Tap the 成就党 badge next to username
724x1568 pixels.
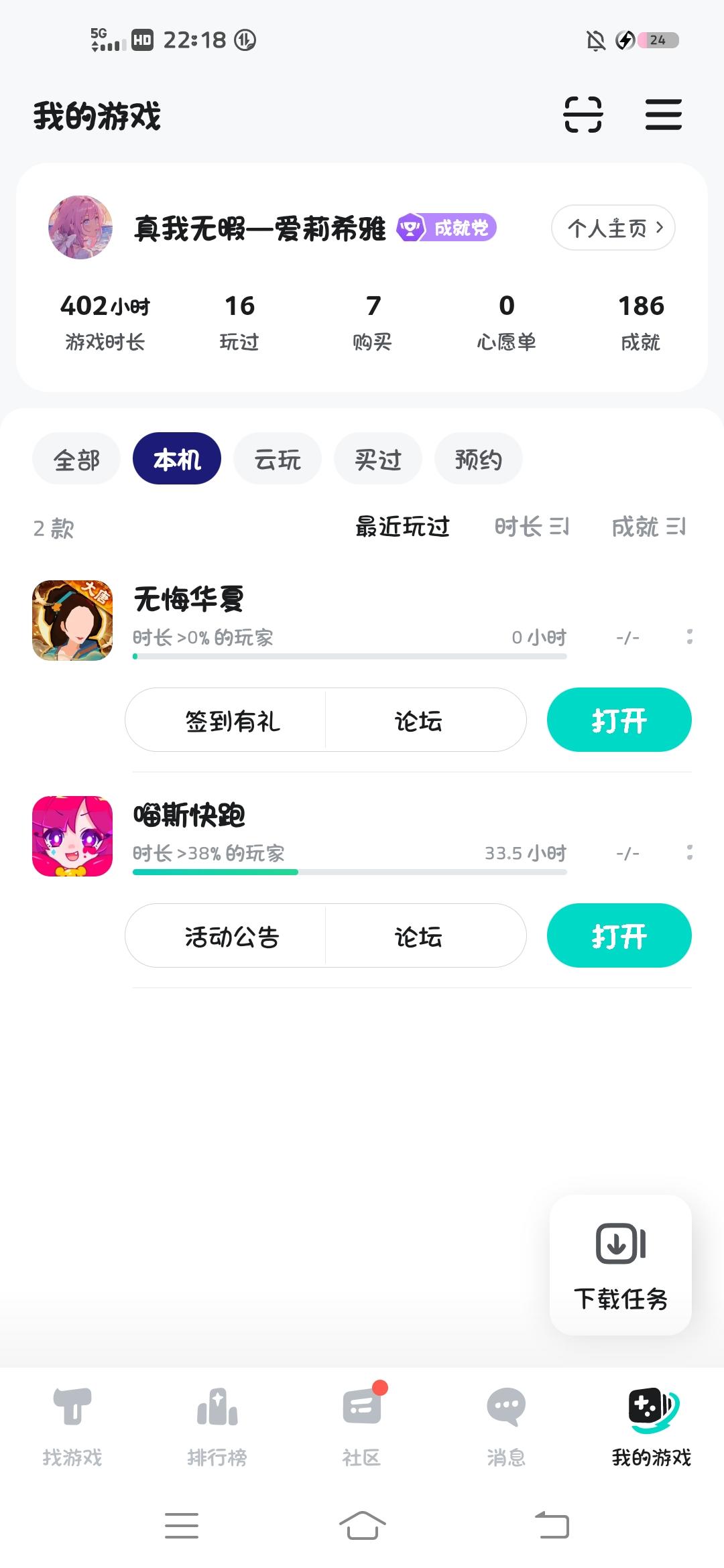click(x=447, y=228)
